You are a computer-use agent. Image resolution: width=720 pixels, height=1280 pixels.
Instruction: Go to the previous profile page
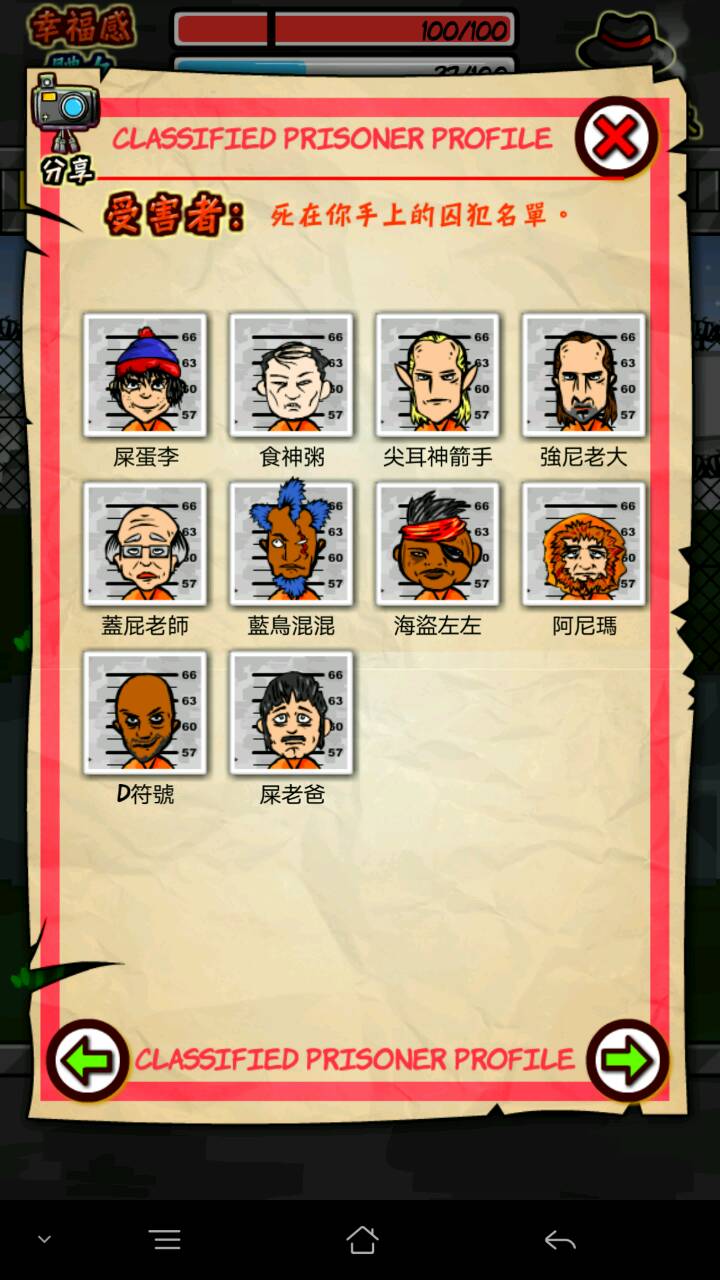point(88,1060)
